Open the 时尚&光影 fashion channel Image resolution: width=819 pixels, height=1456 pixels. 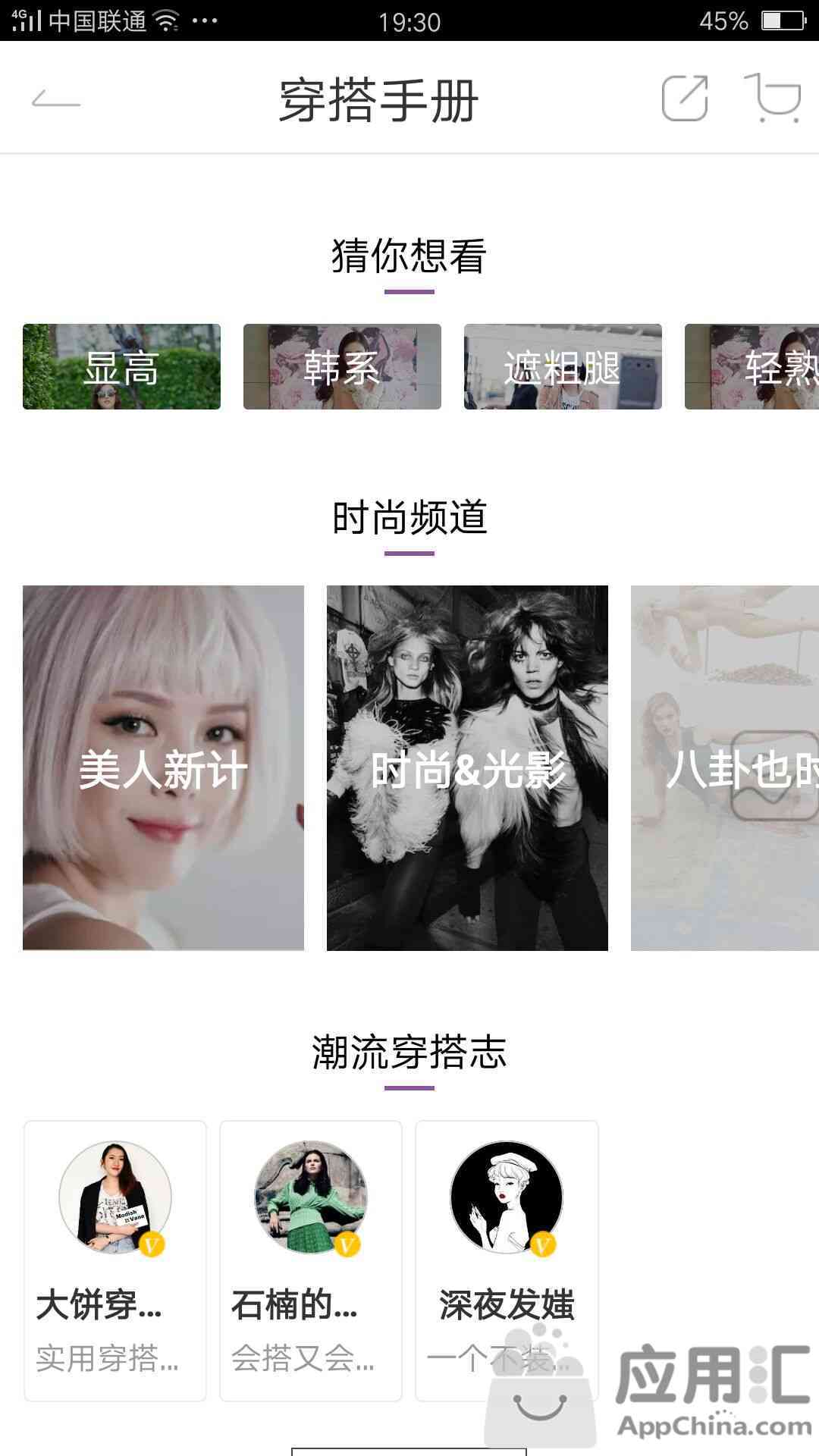(x=467, y=767)
